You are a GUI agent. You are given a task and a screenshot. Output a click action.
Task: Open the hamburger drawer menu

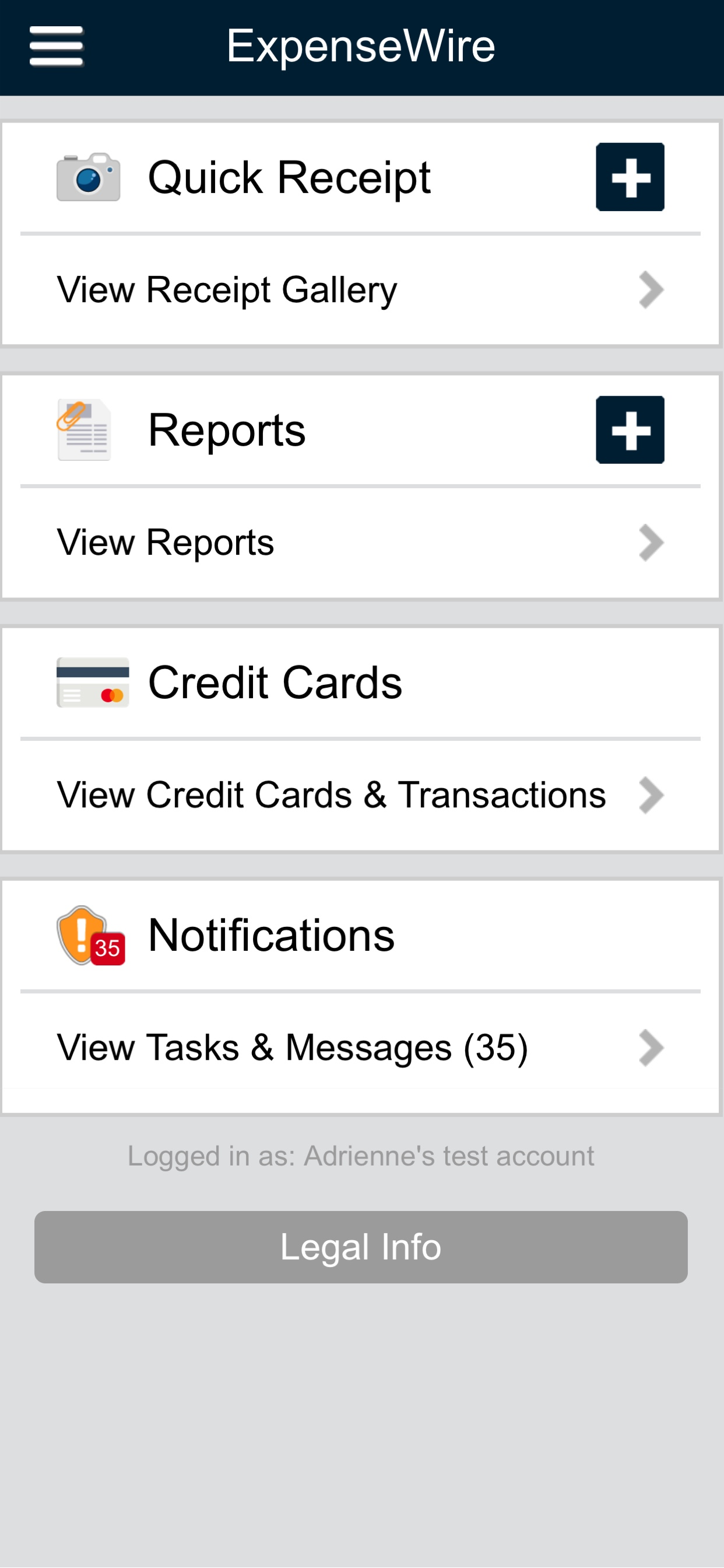[57, 46]
